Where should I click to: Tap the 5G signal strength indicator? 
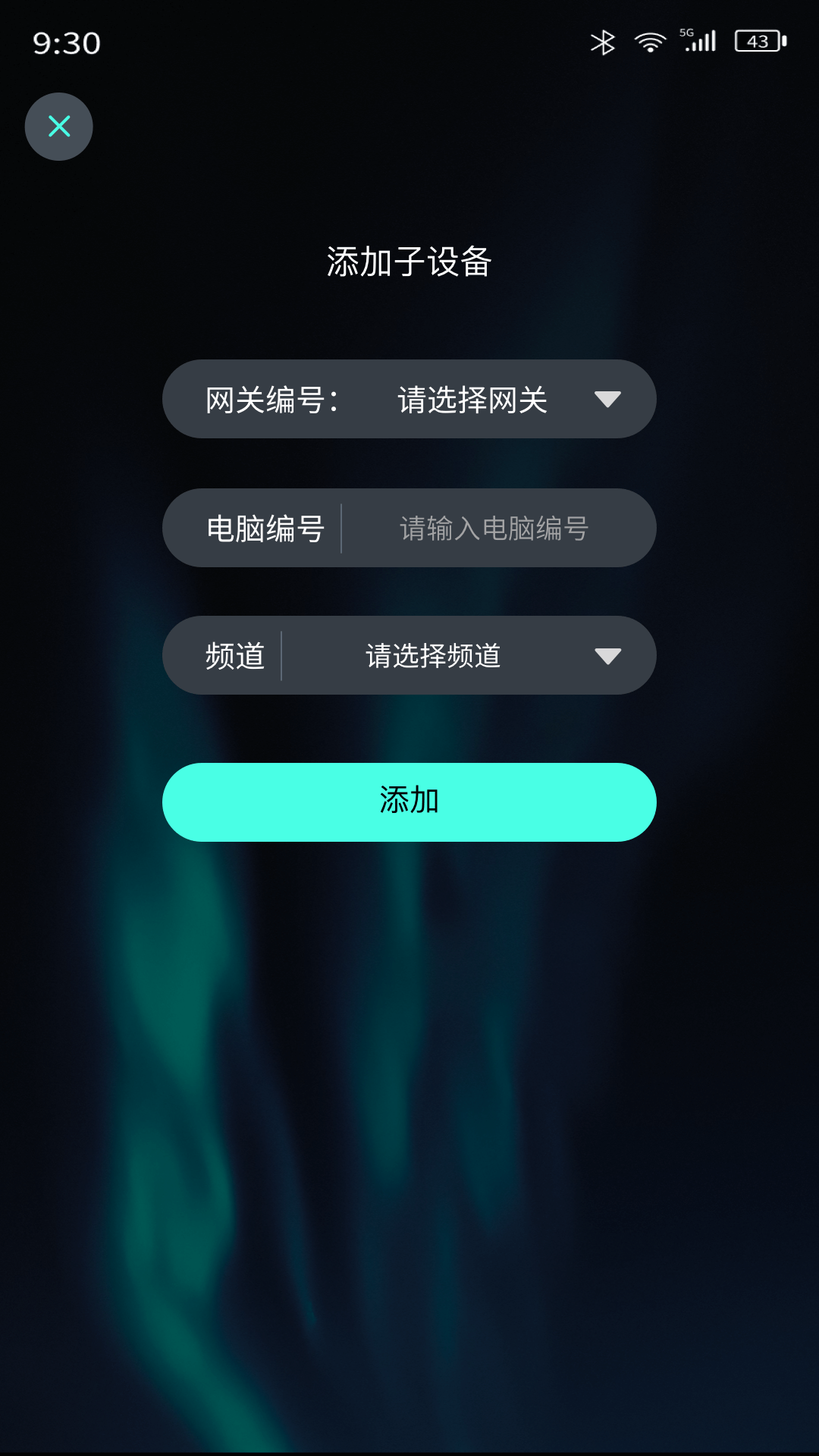tap(698, 43)
